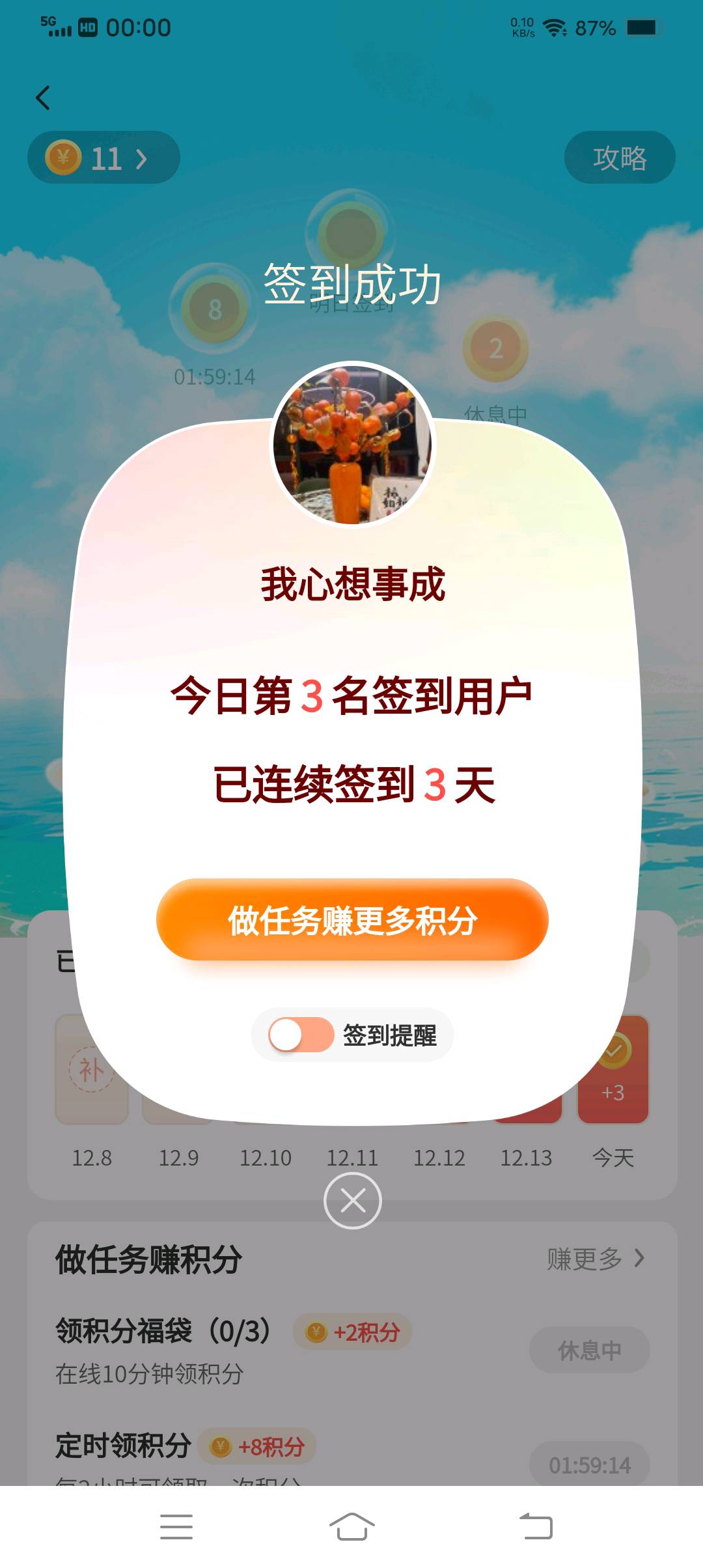Open the points balance of 11

(103, 158)
